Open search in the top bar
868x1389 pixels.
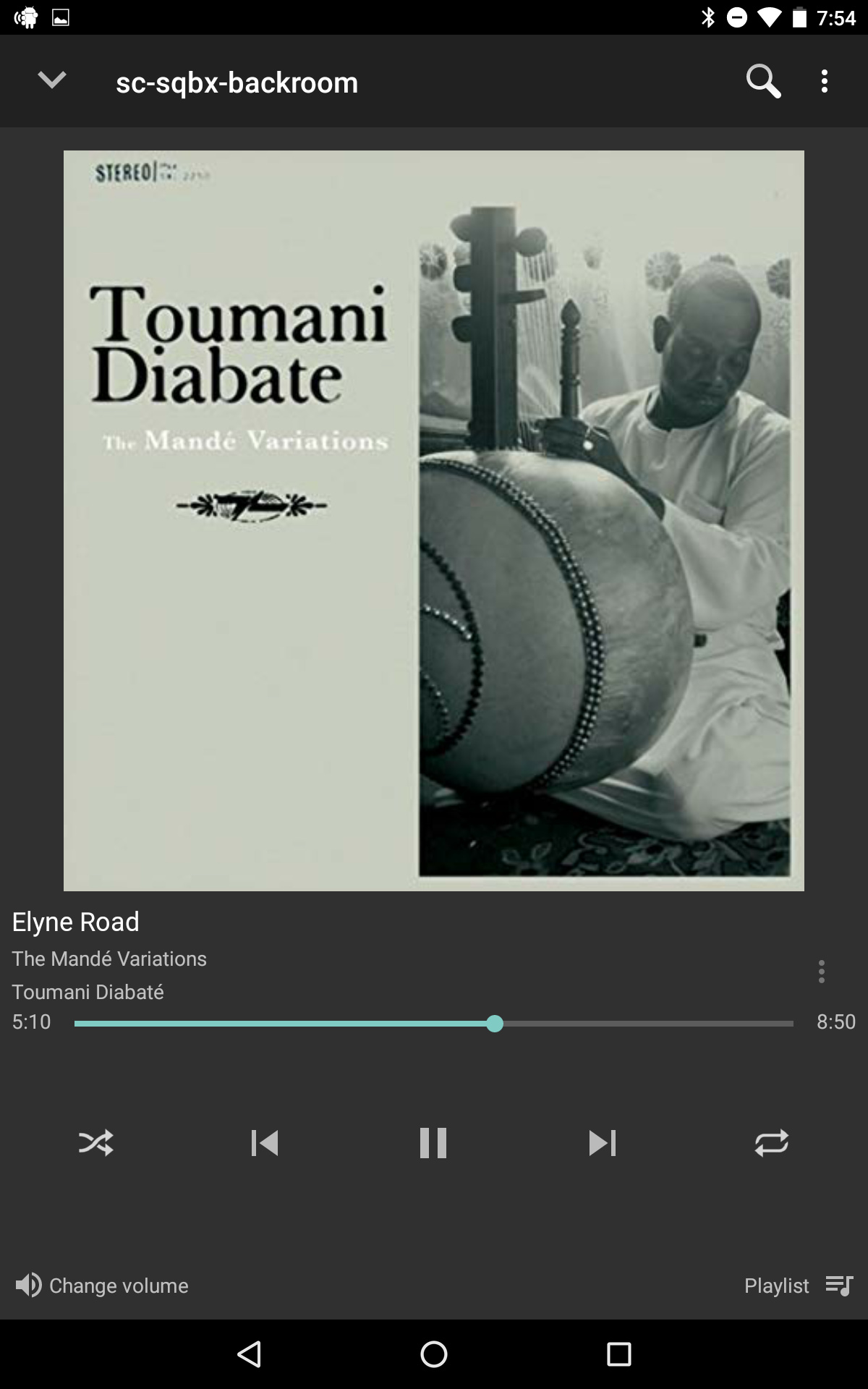pos(763,81)
